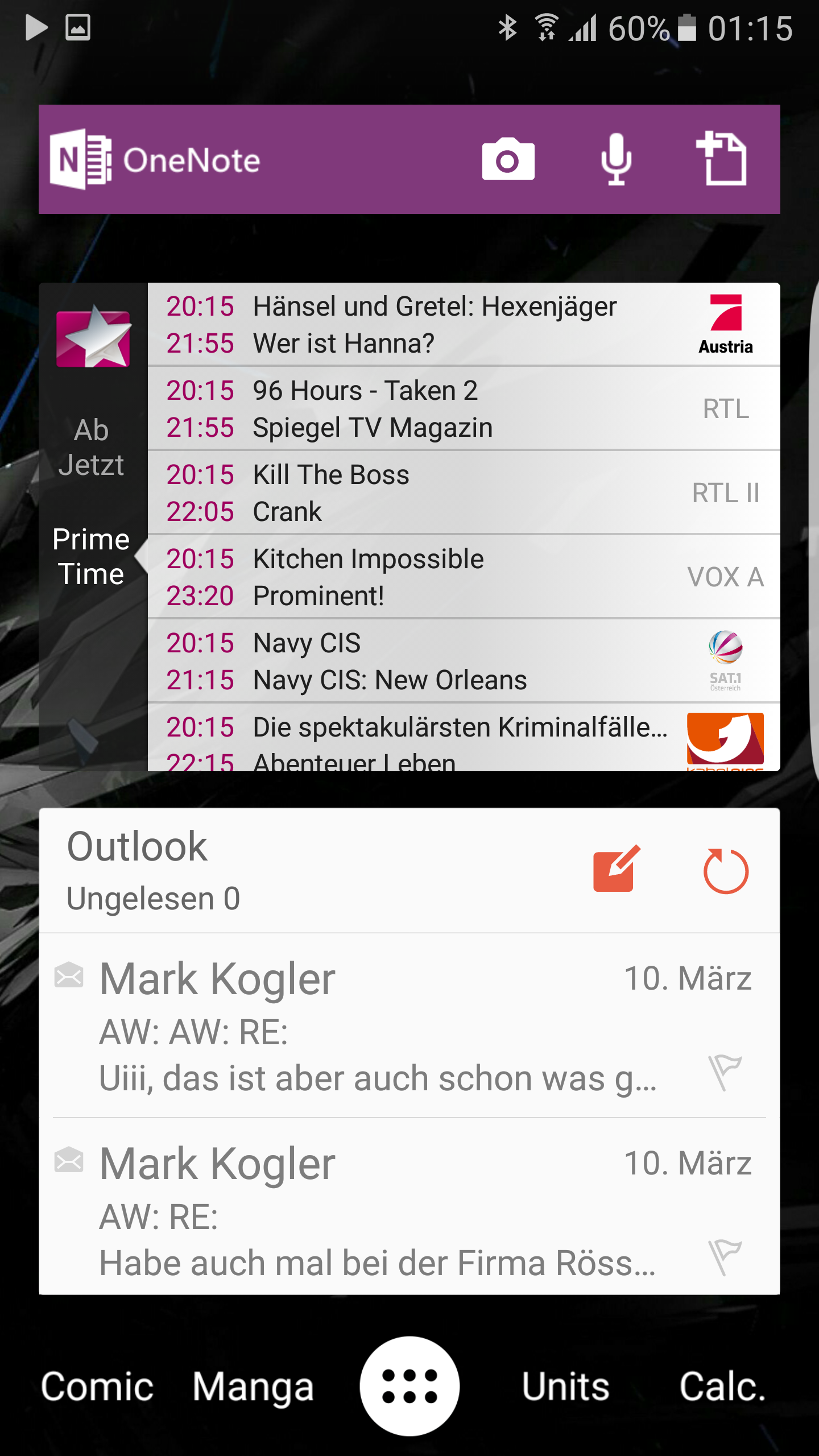Launch the Units shortcut
This screenshot has height=1456, width=819.
pos(566,1386)
